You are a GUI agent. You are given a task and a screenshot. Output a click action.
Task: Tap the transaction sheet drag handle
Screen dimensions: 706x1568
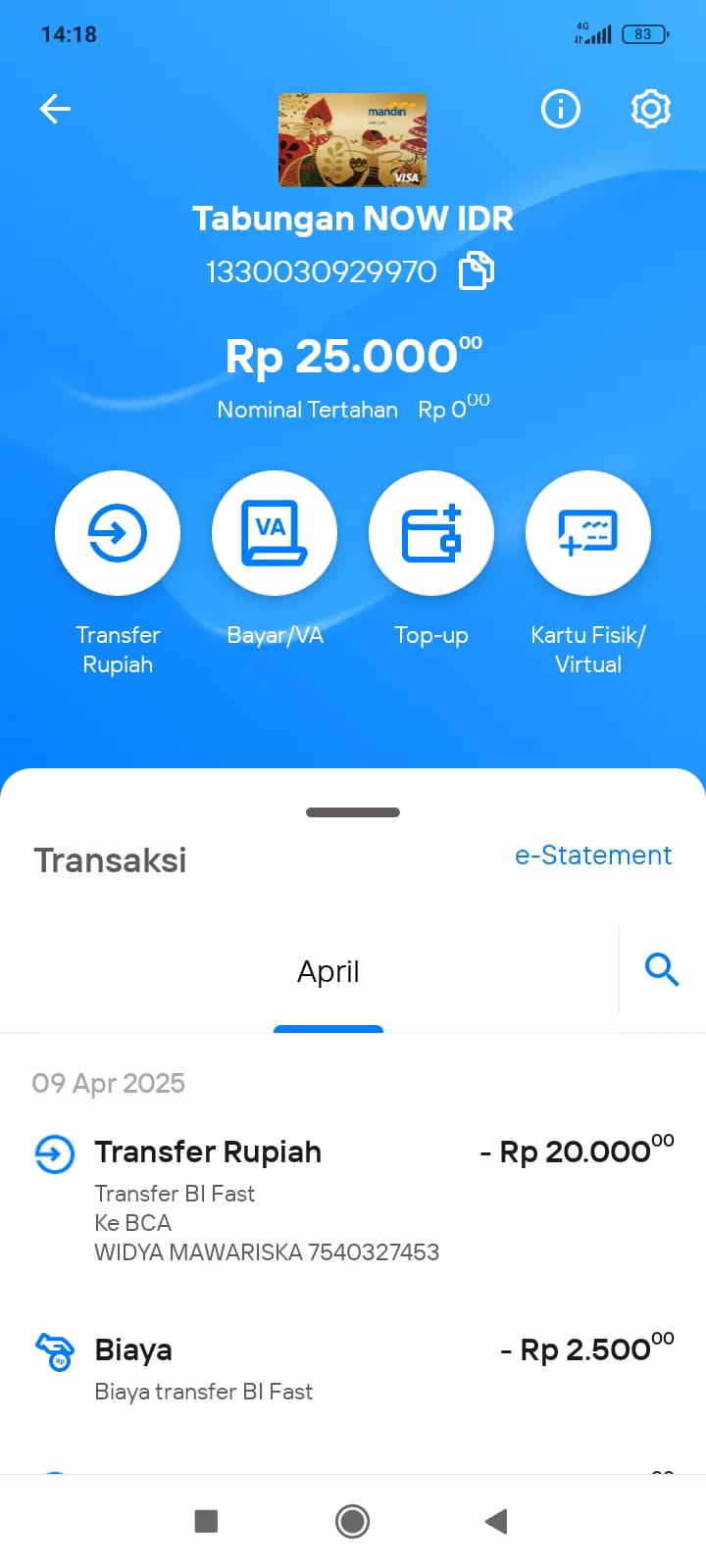[353, 812]
